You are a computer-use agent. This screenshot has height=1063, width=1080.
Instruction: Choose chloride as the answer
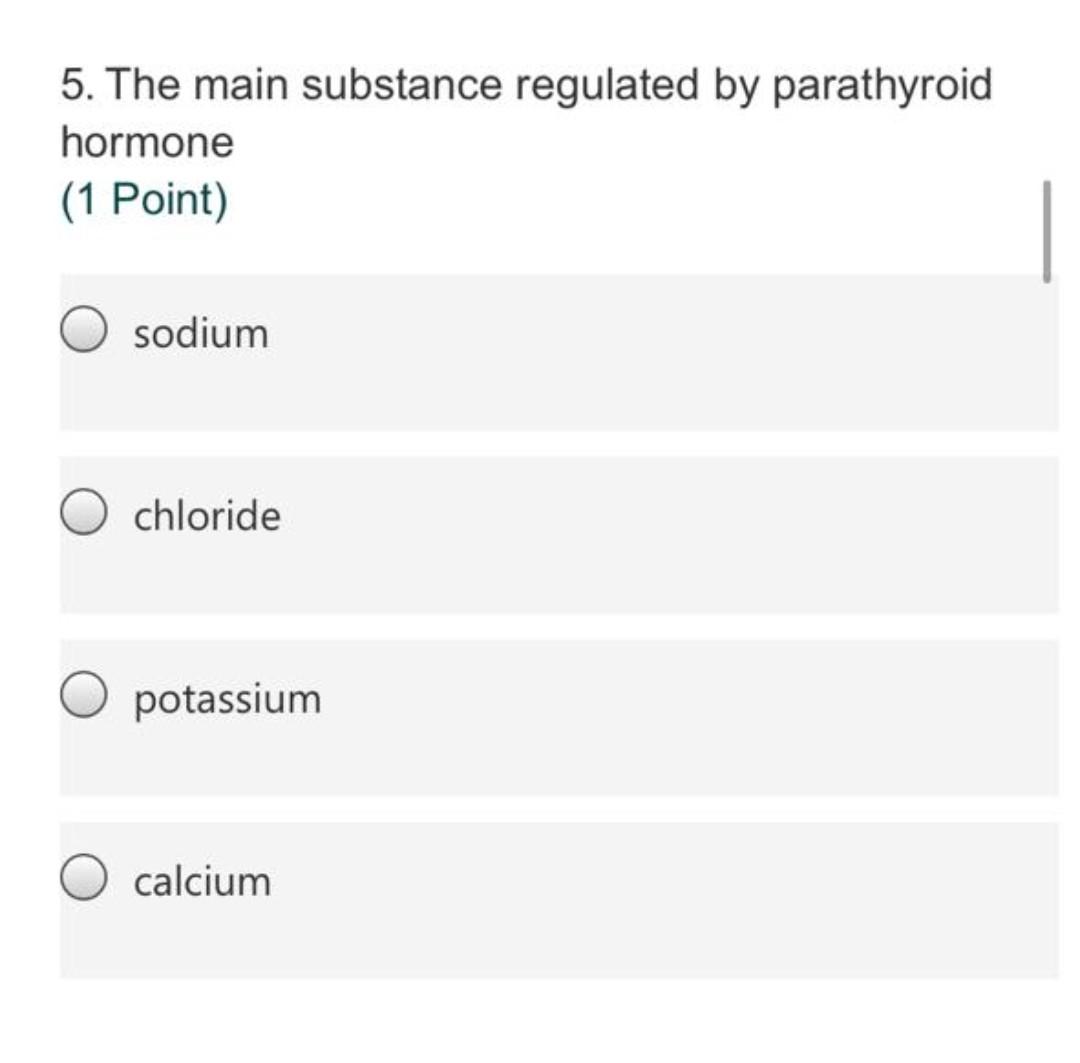coord(84,515)
